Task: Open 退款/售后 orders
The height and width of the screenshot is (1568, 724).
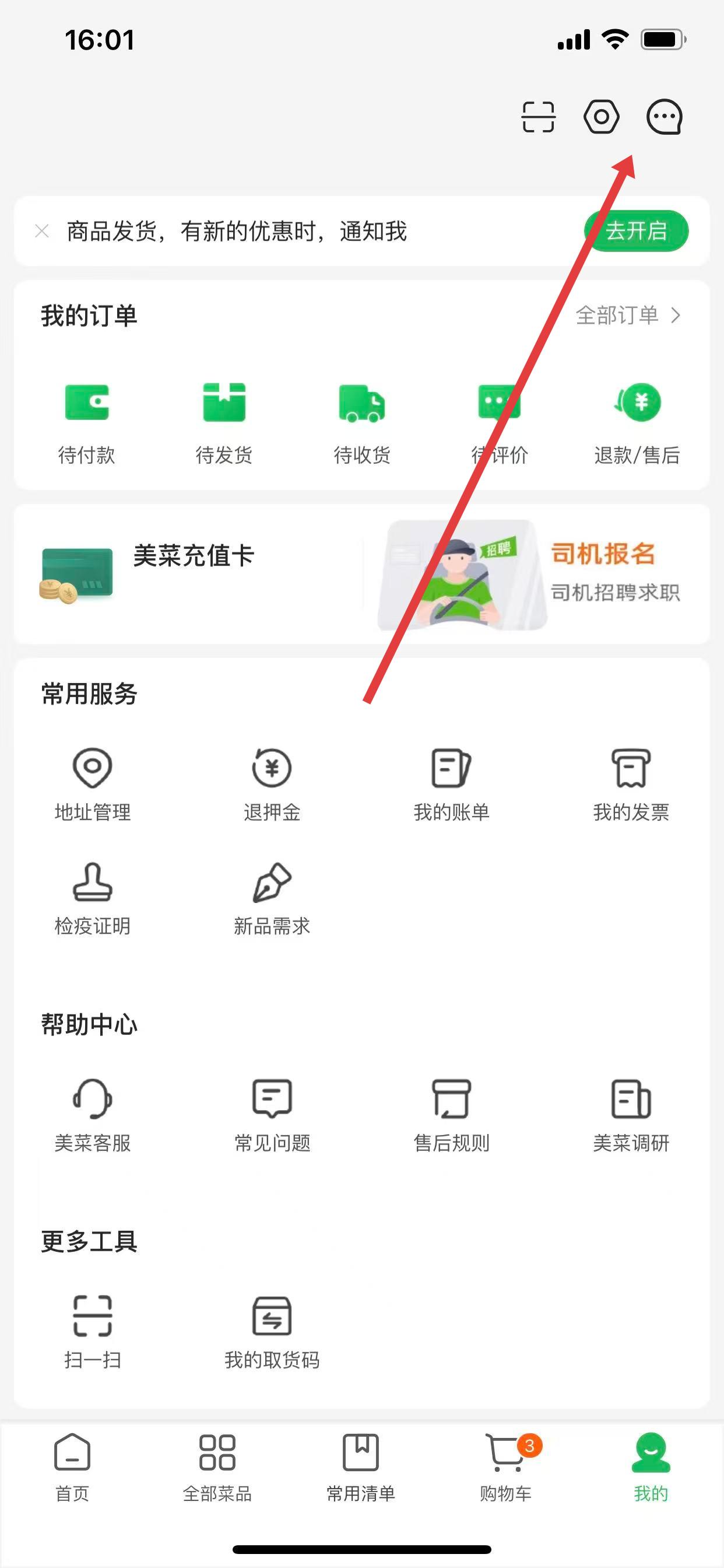Action: [637, 421]
